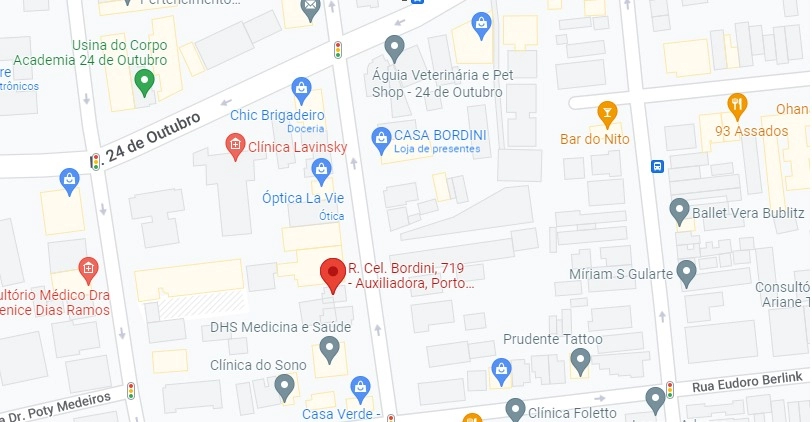
Task: Open Usina do Corpo Academia marker
Action: 144,82
